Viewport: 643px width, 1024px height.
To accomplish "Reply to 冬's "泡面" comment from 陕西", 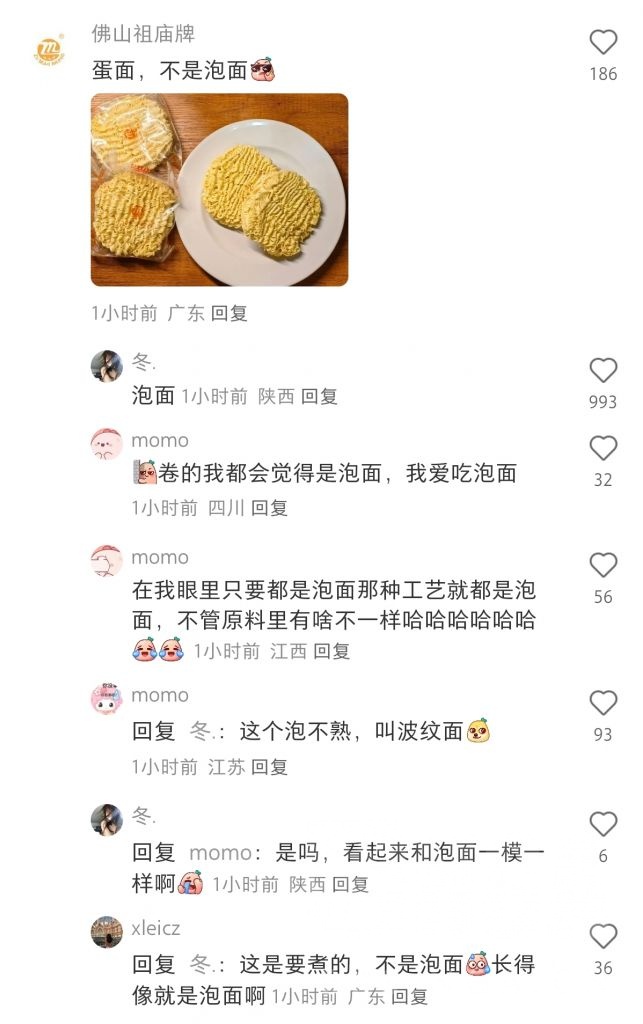I will tap(320, 396).
